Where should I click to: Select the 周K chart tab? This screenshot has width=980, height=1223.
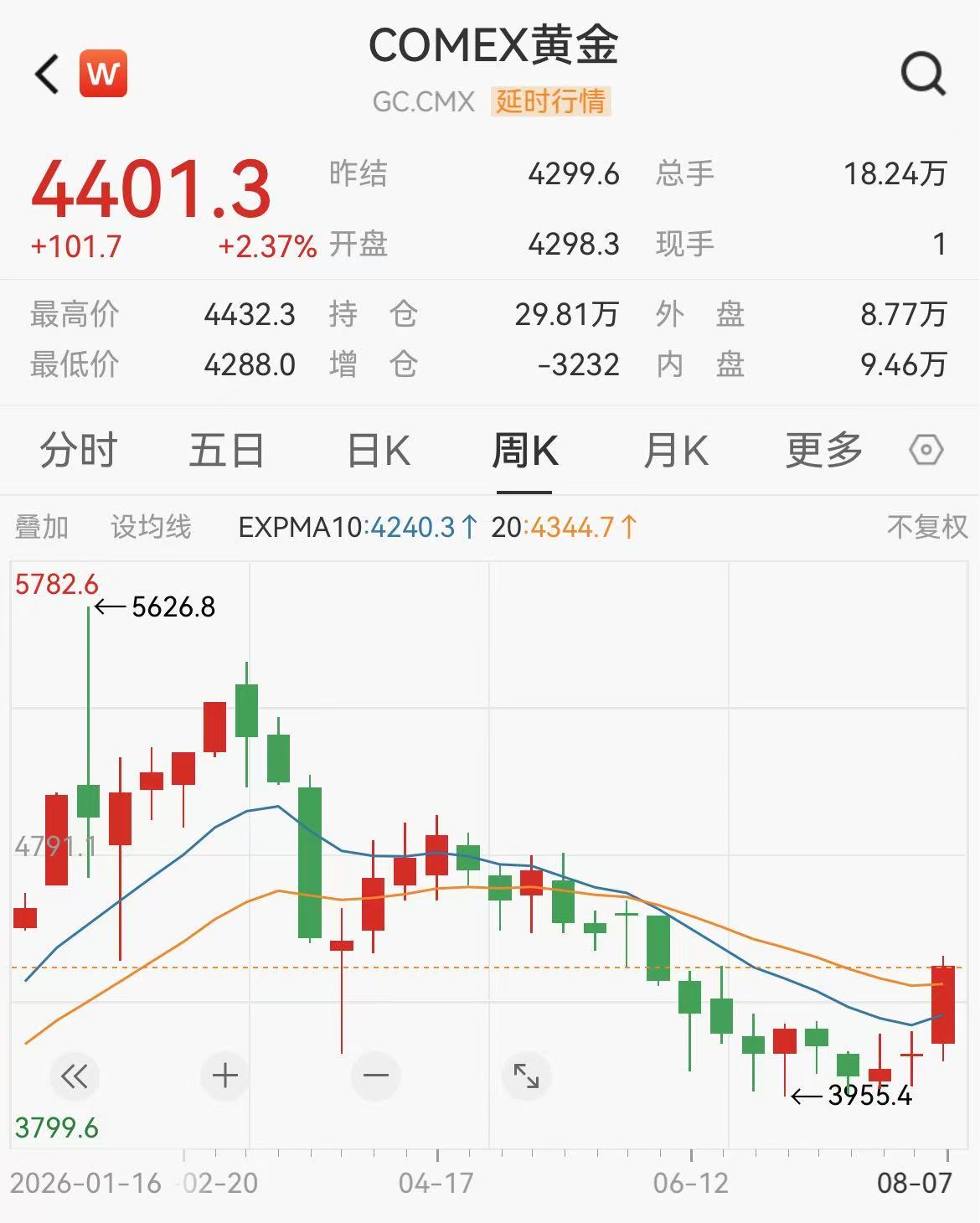(525, 451)
